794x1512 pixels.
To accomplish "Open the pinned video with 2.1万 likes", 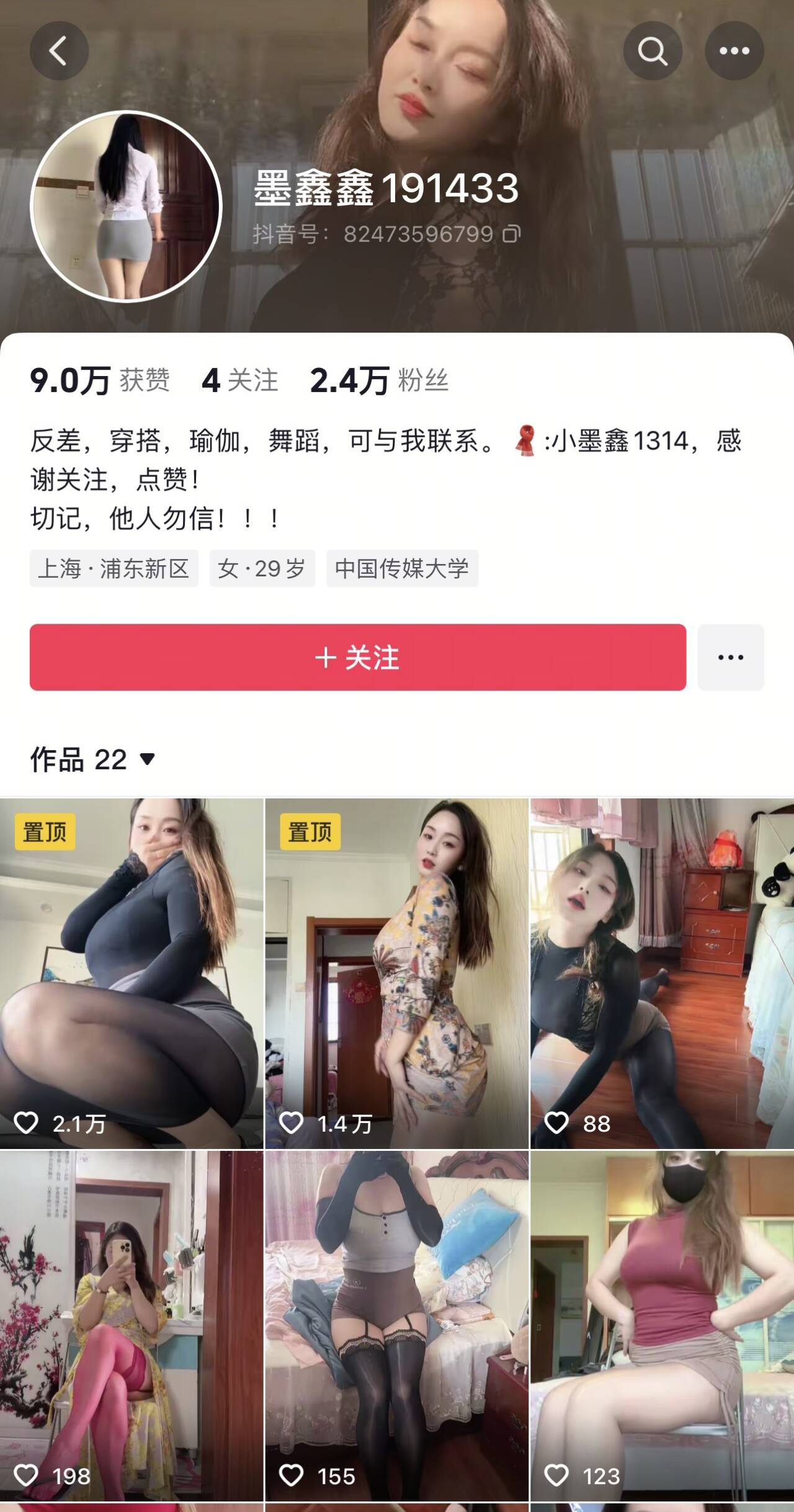I will coord(132,972).
